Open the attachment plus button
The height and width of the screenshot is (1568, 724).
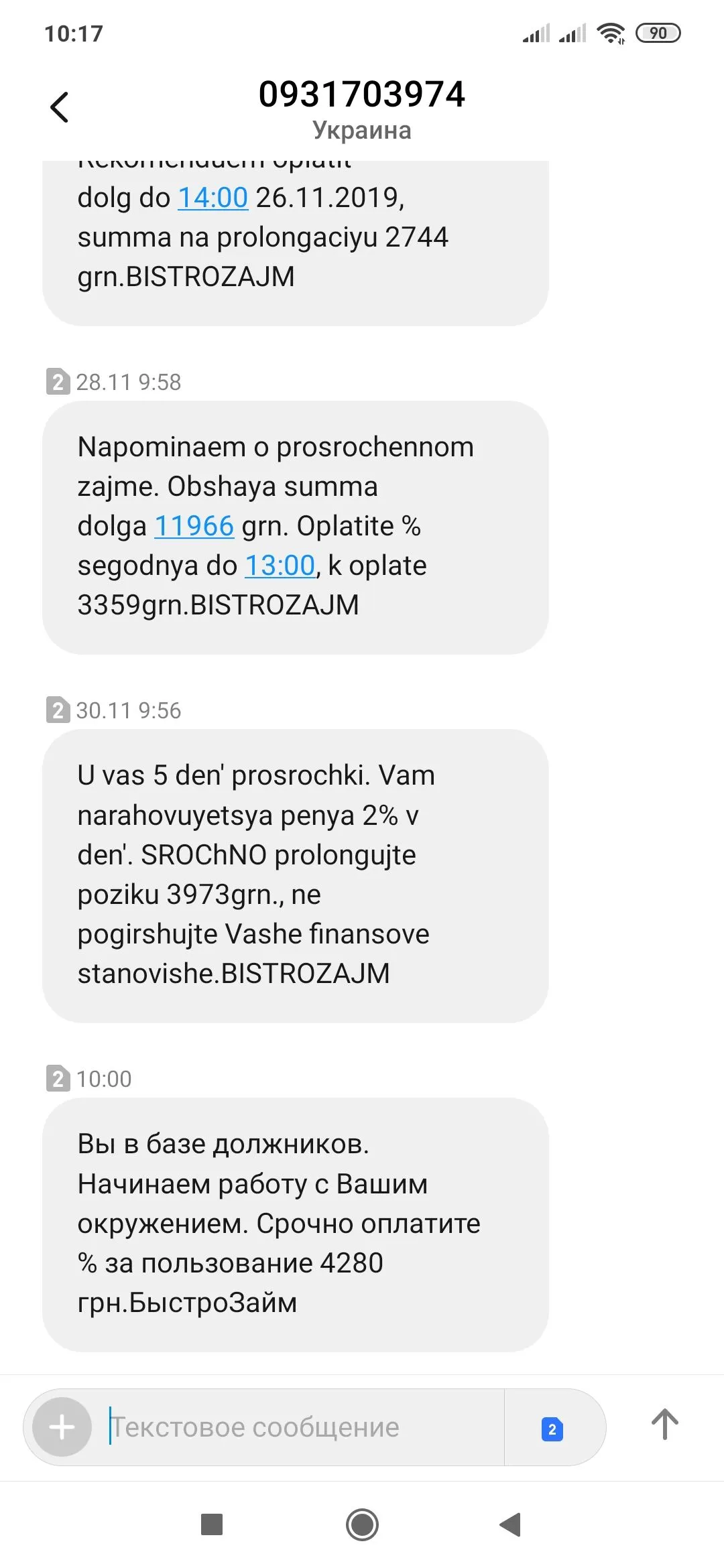(62, 1427)
